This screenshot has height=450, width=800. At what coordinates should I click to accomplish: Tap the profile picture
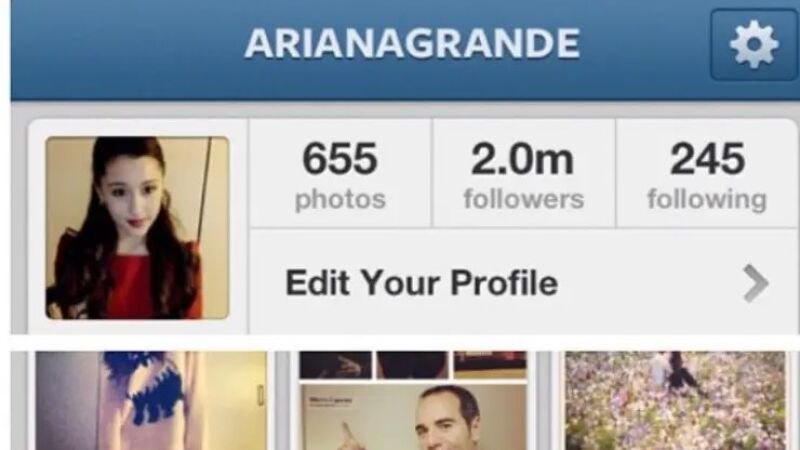[137, 228]
